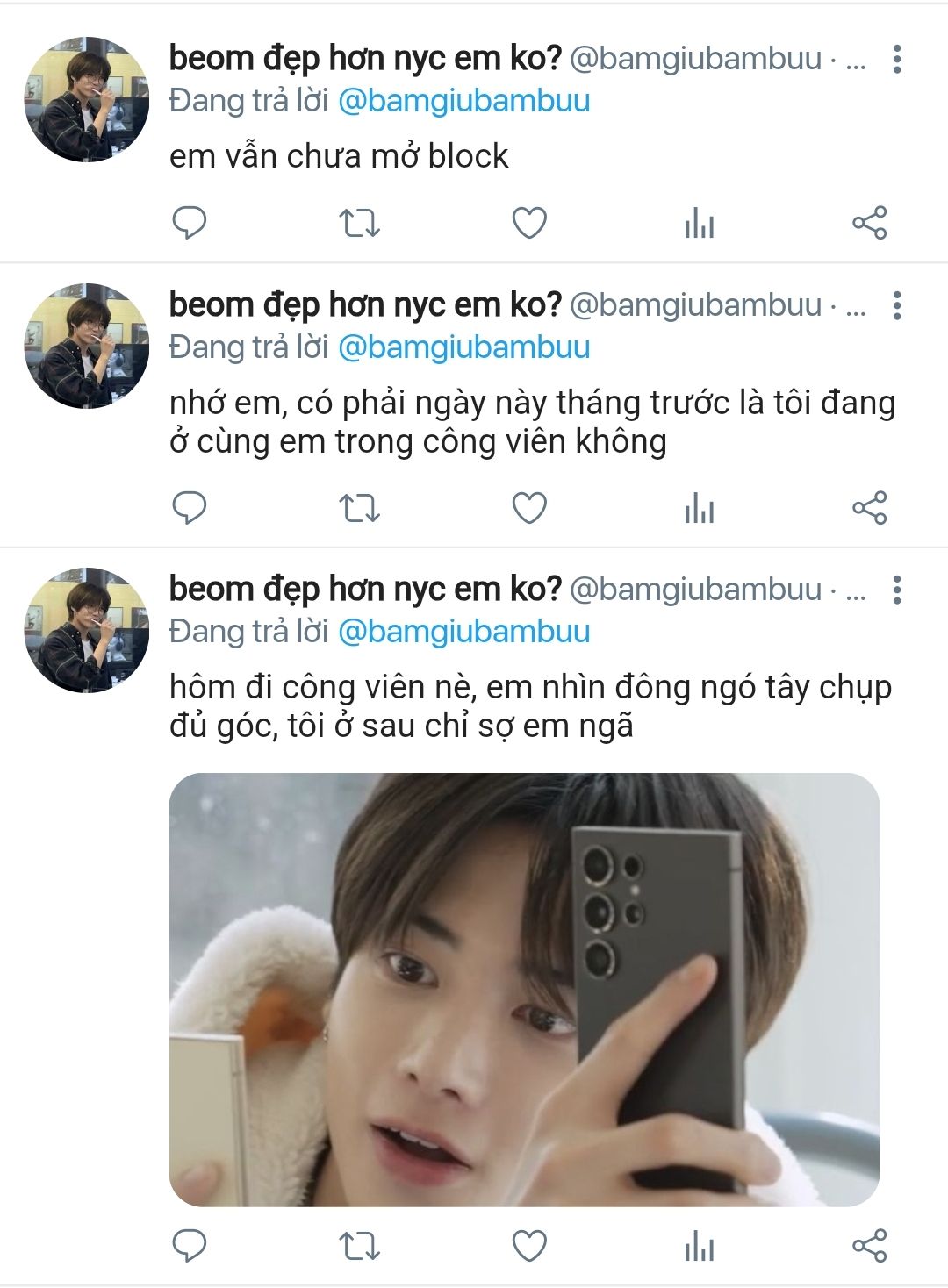Open overflow menu on "nhớ em" tweet
Screen dimensions: 948x1288
point(896,305)
